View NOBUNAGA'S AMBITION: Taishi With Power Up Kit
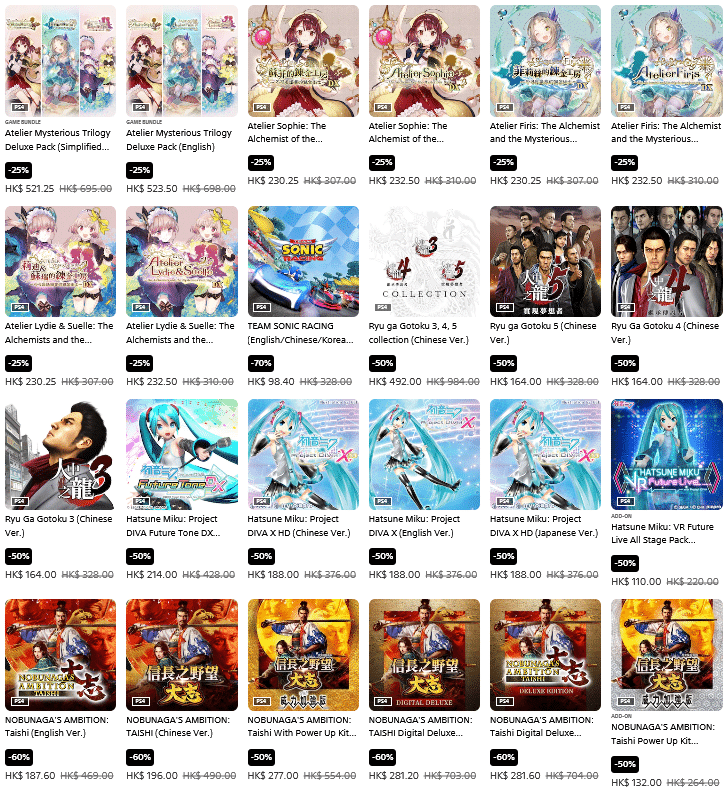The width and height of the screenshot is (727, 794). click(303, 653)
